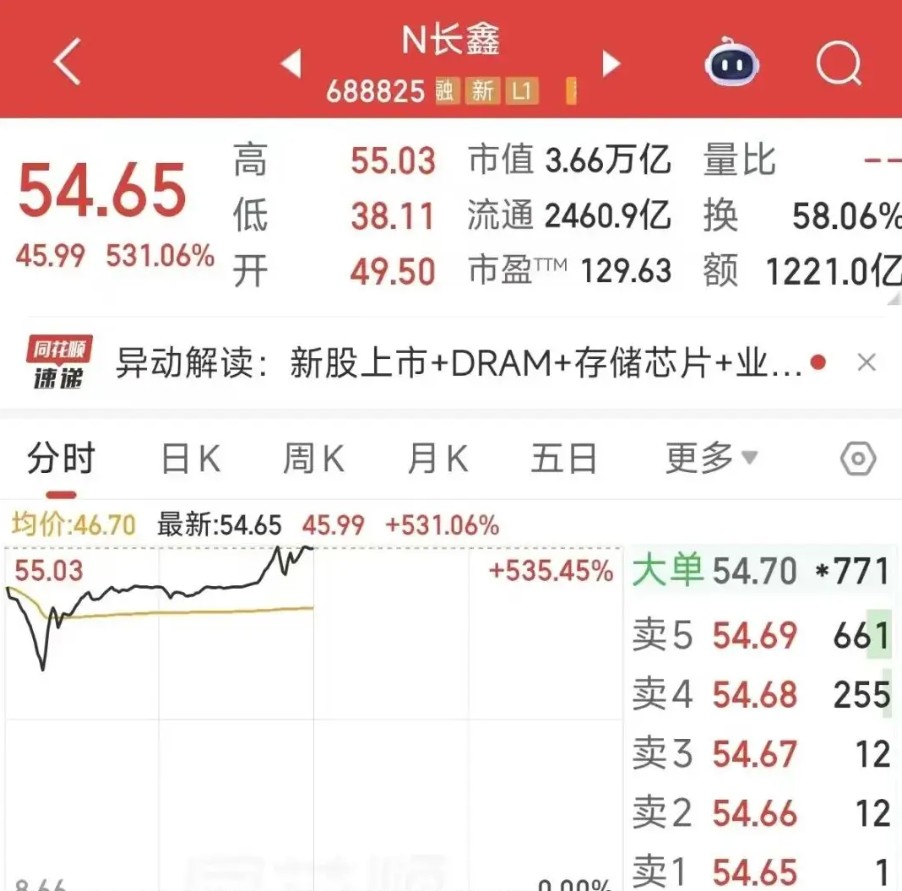Viewport: 902px width, 891px height.
Task: Go back using the top-left arrow
Action: click(67, 62)
